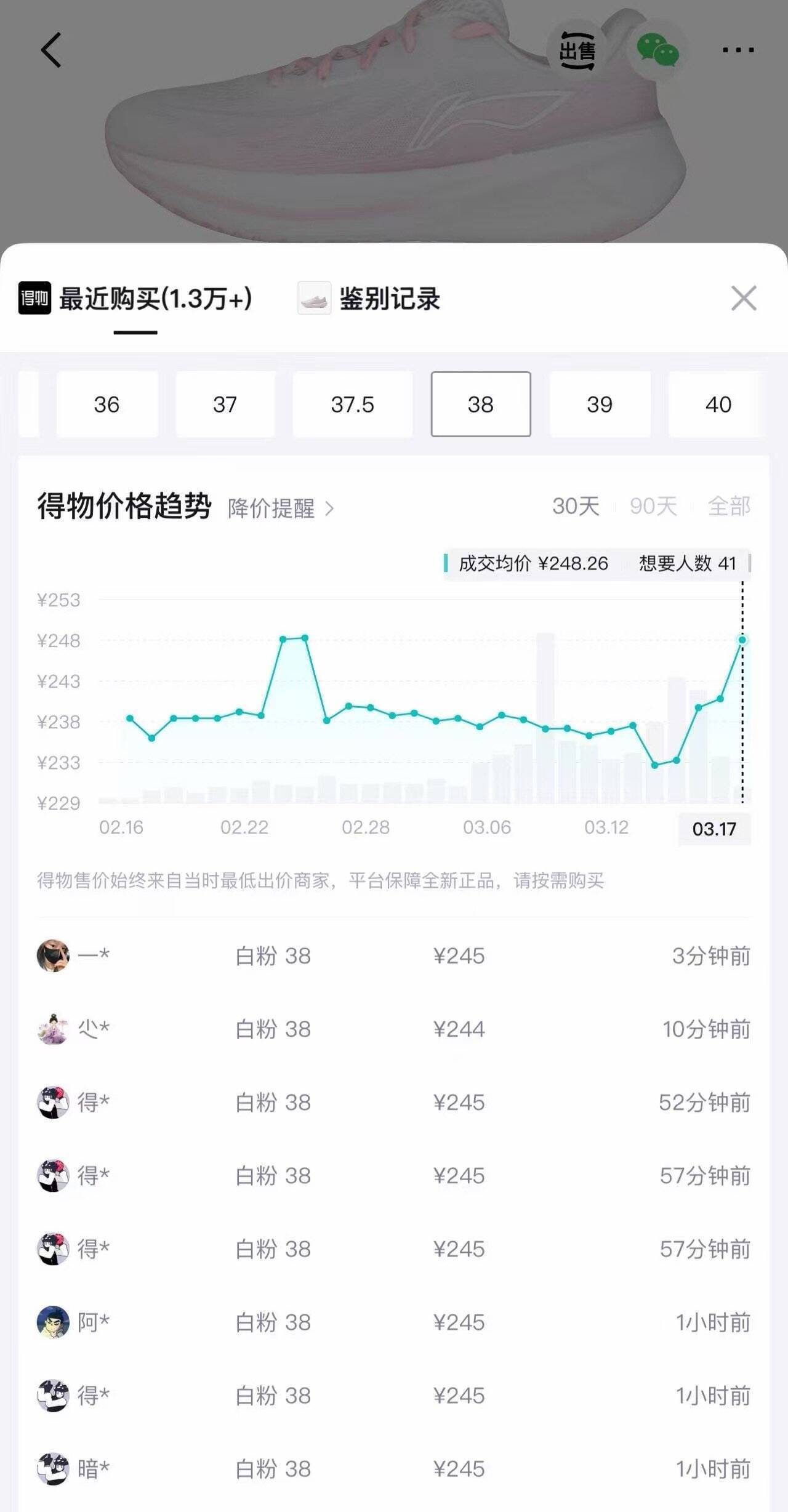
Task: Filter records by size 39
Action: pos(599,404)
